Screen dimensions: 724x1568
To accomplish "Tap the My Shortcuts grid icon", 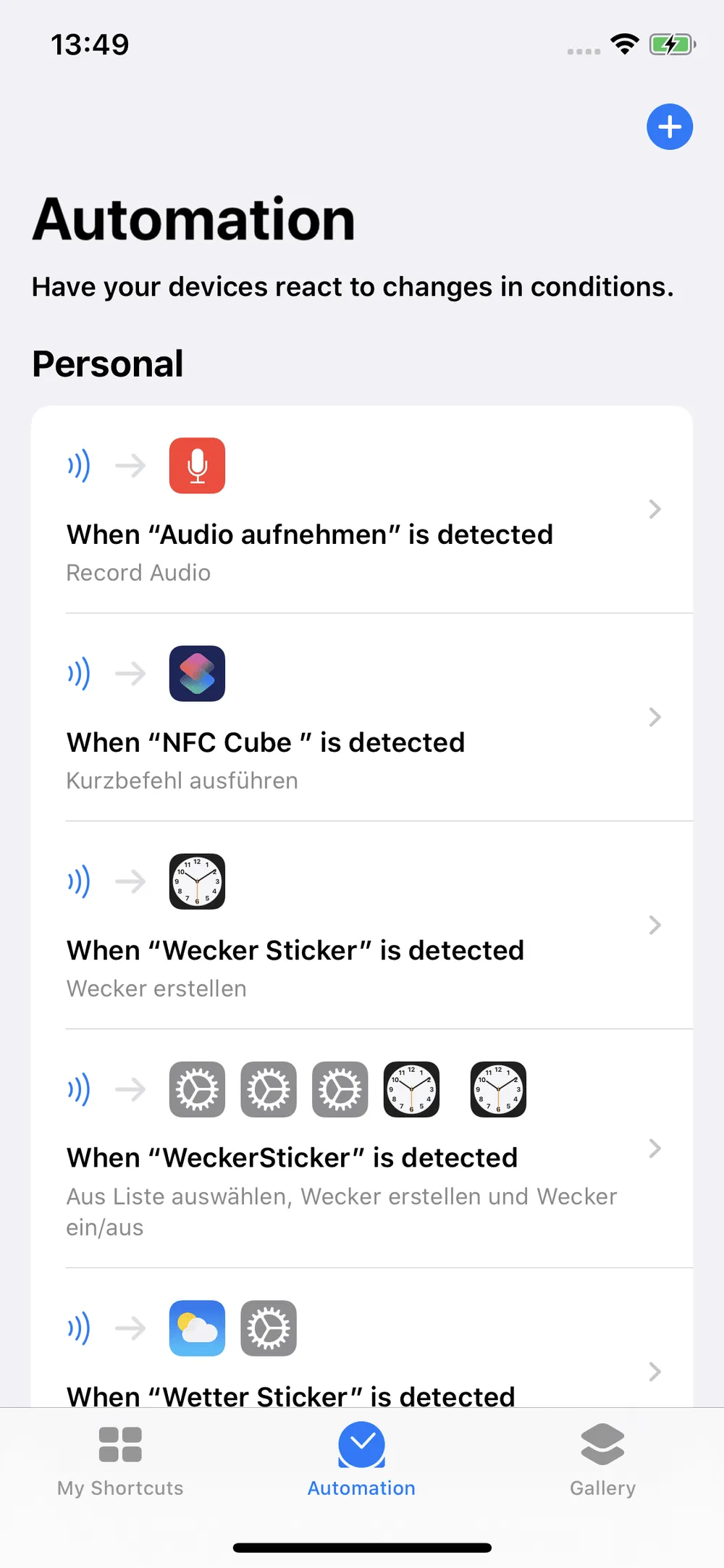I will point(120,1443).
